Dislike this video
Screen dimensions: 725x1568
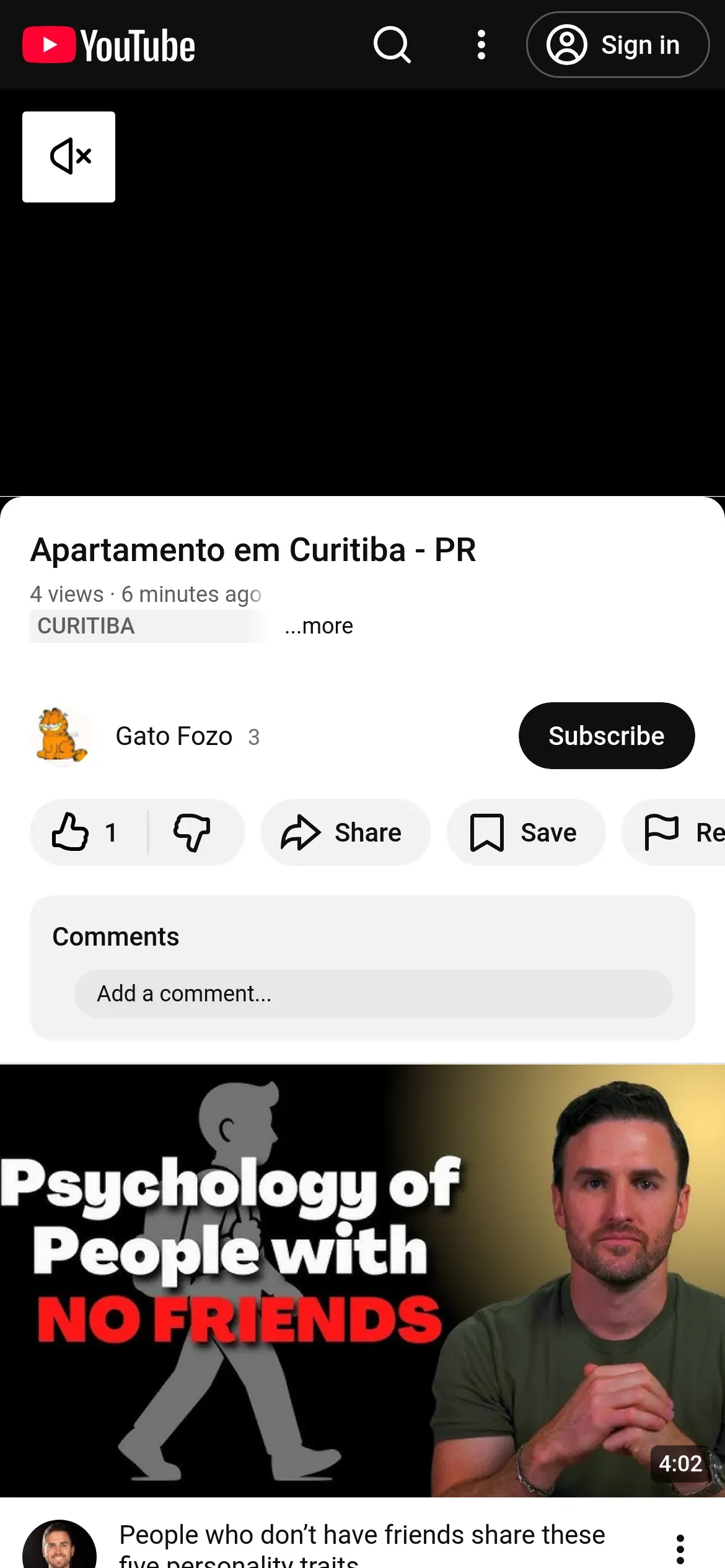(x=192, y=832)
